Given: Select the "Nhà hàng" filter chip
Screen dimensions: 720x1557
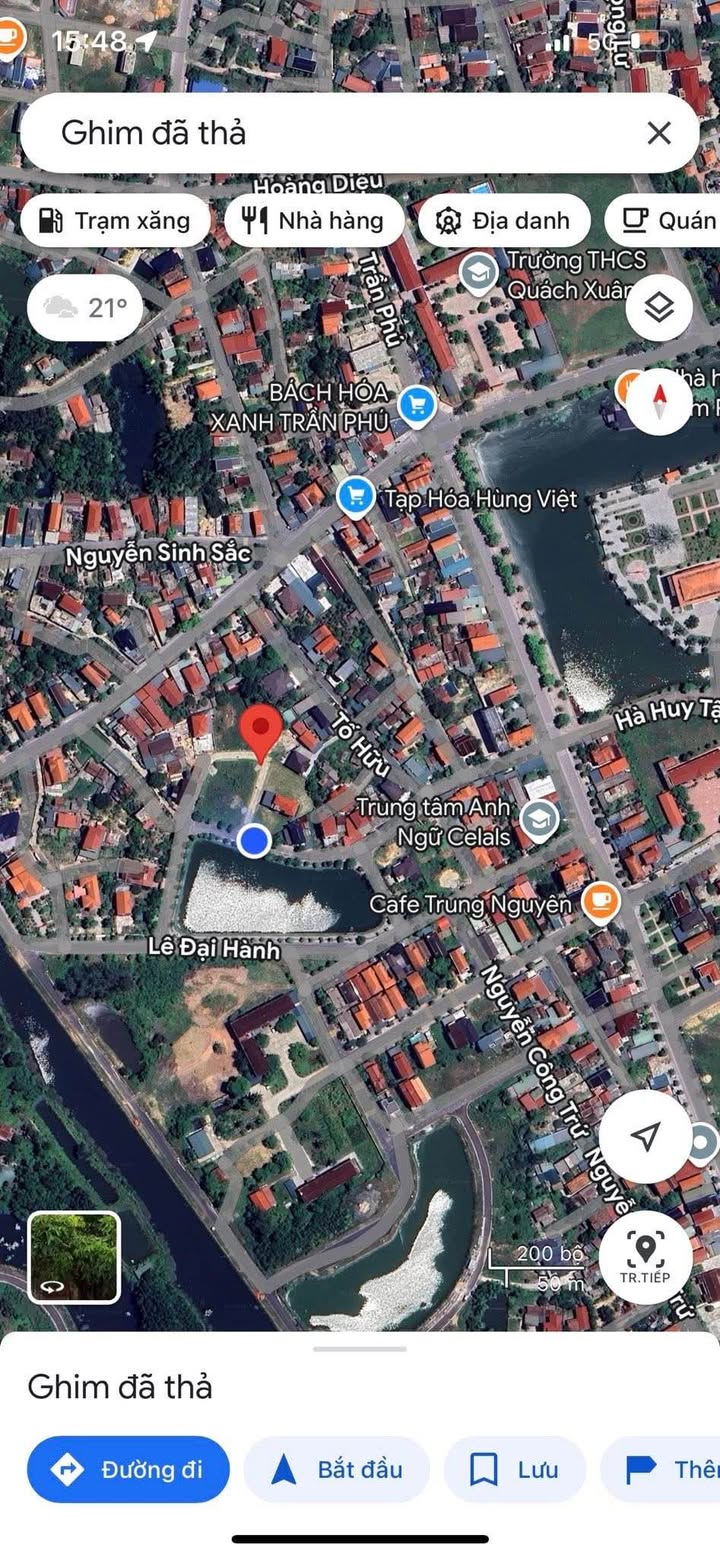Looking at the screenshot, I should [x=314, y=220].
